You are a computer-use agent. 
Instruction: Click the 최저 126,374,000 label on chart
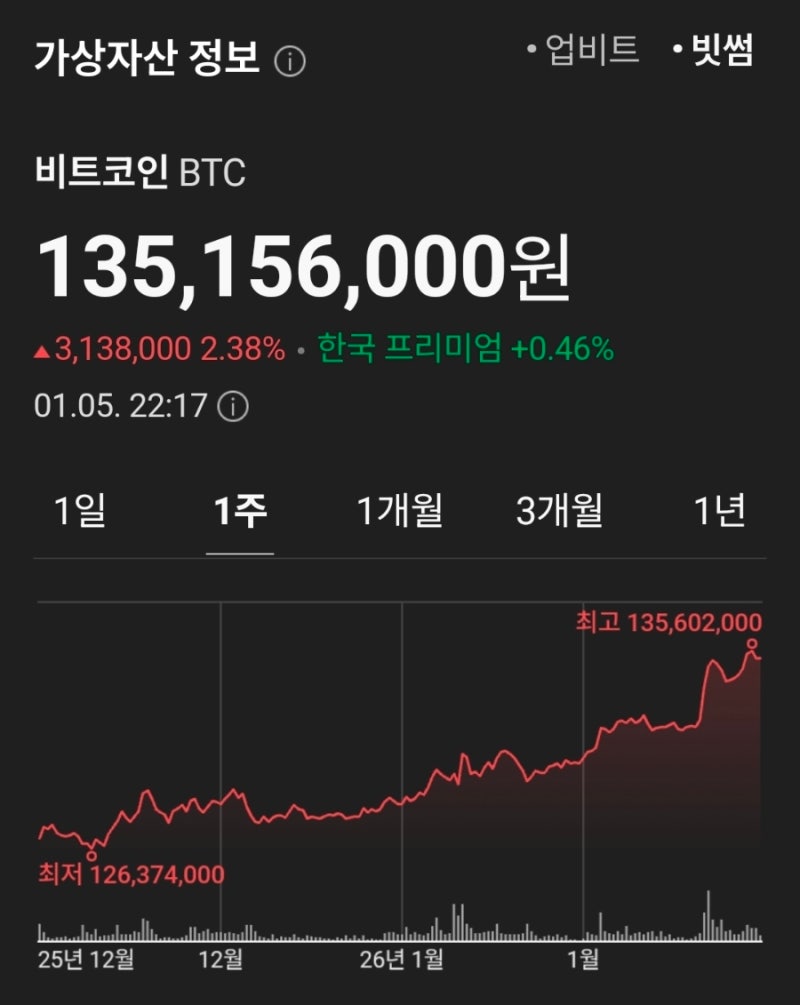[x=130, y=875]
